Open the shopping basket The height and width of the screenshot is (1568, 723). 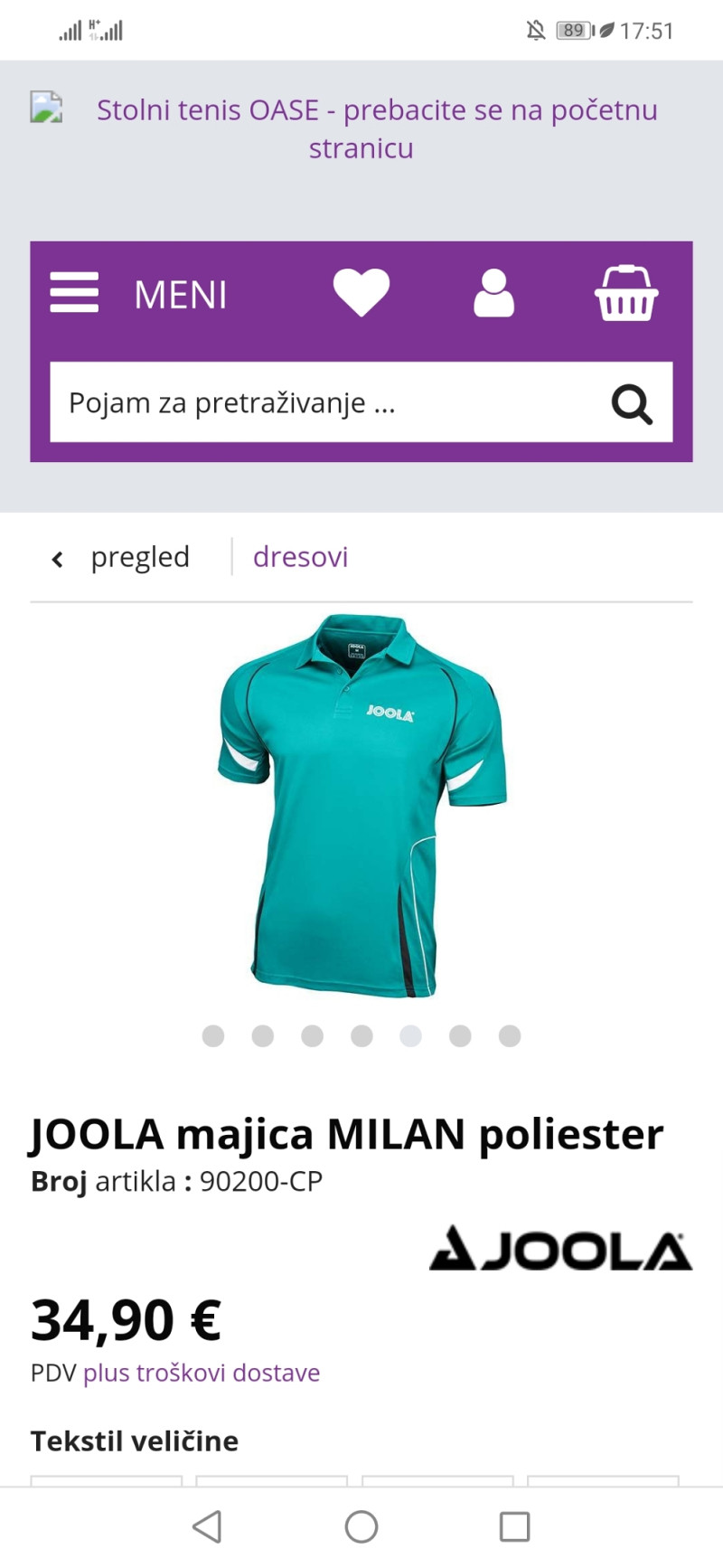625,293
